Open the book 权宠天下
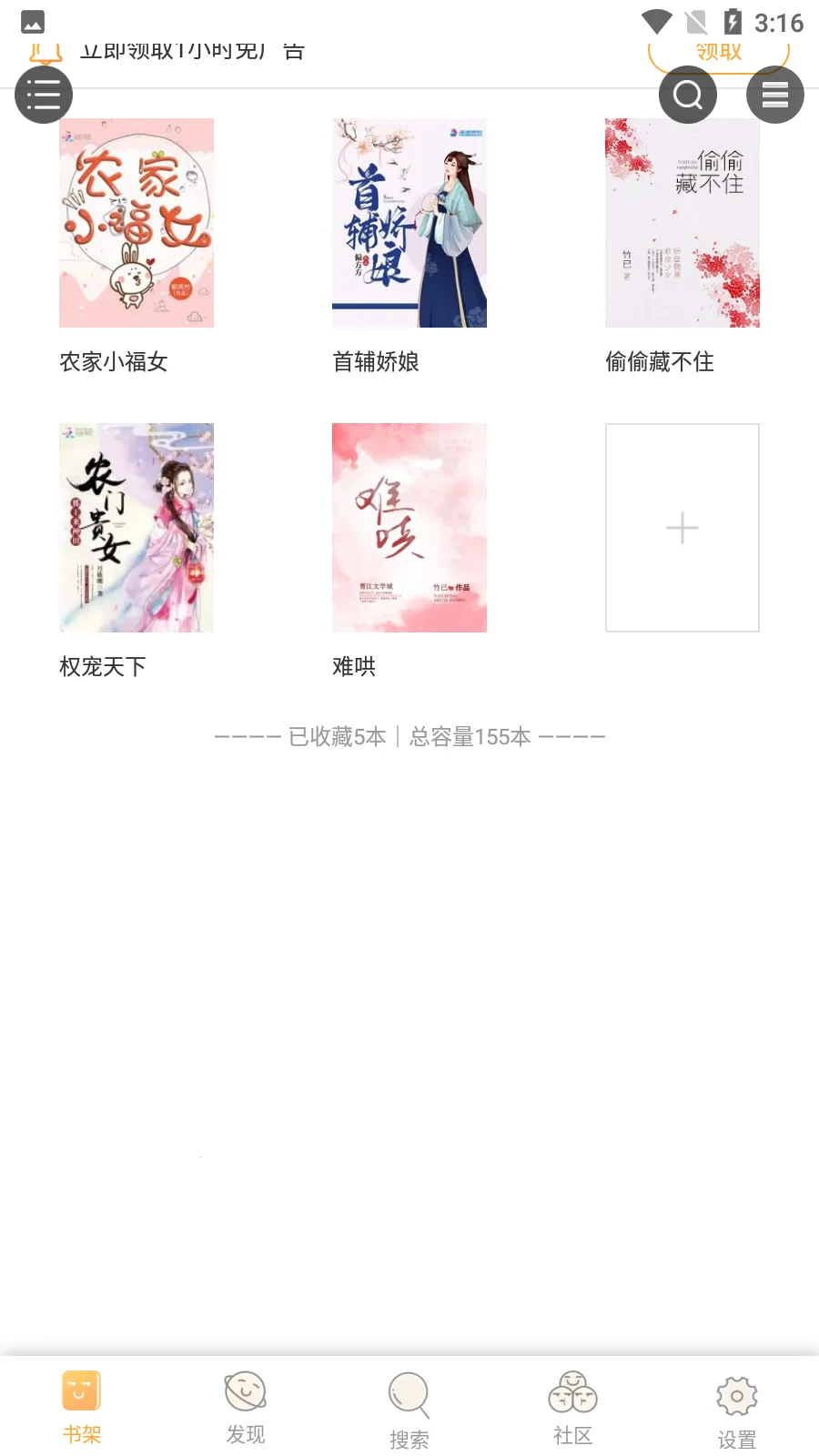Screen dimensions: 819x1456 coord(136,528)
